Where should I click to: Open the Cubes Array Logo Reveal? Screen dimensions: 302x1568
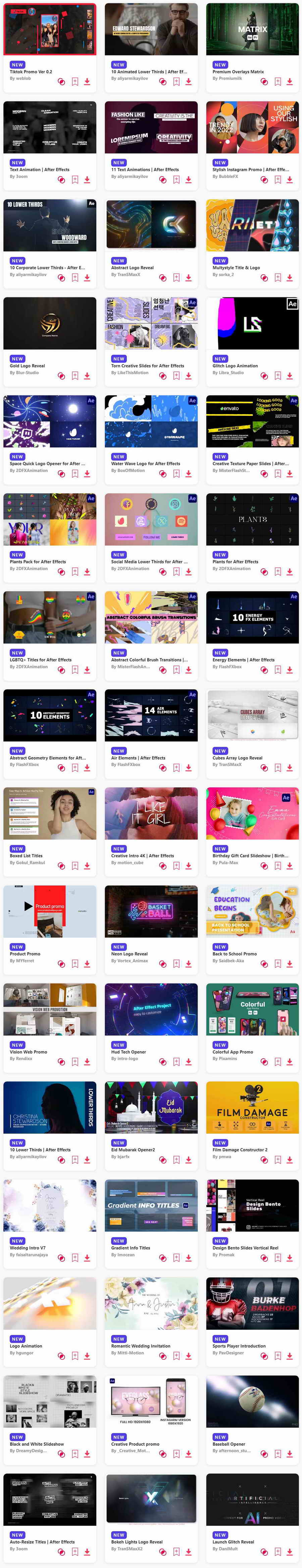252,715
